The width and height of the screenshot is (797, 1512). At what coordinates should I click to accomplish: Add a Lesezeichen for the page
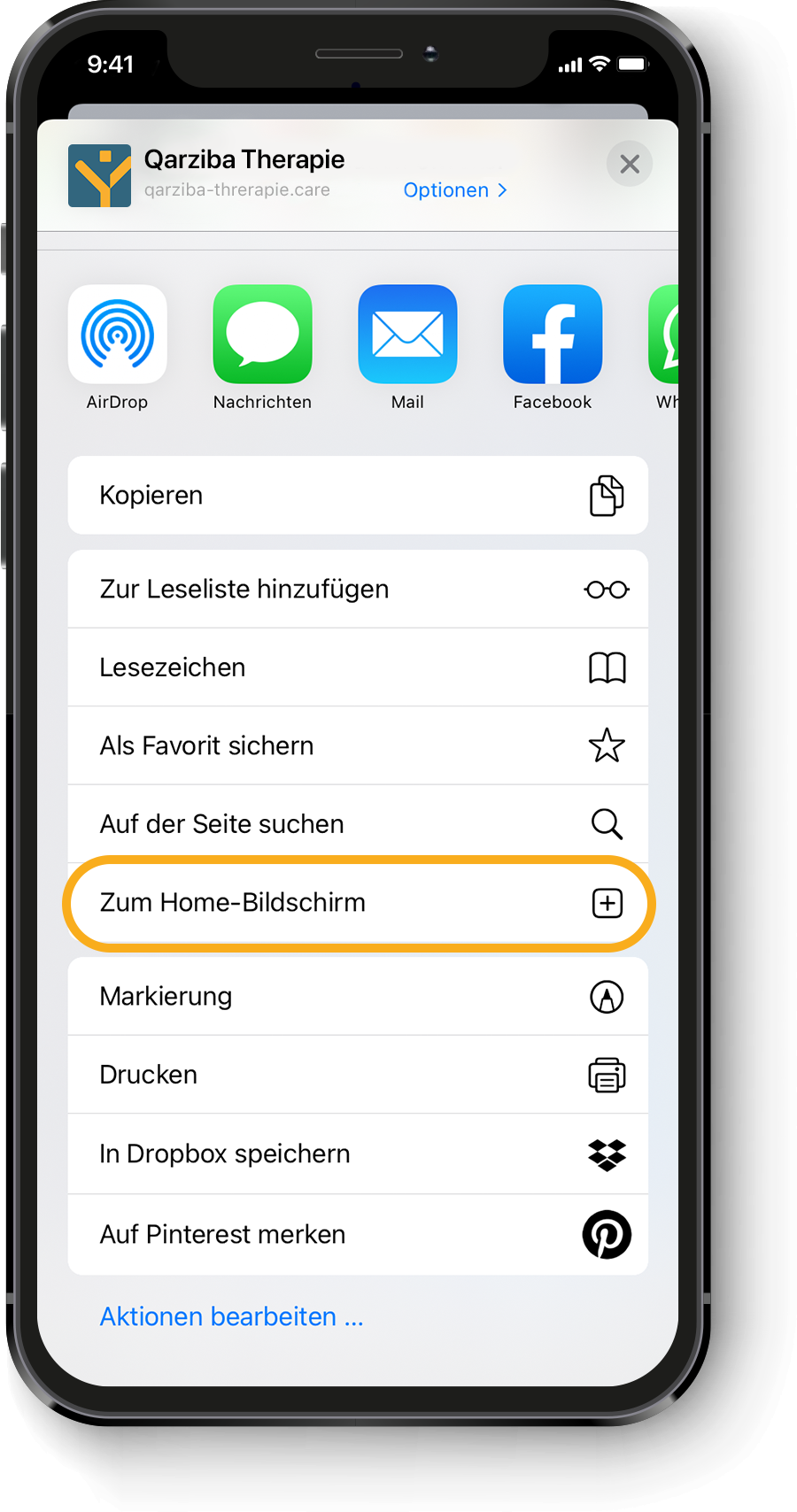358,667
